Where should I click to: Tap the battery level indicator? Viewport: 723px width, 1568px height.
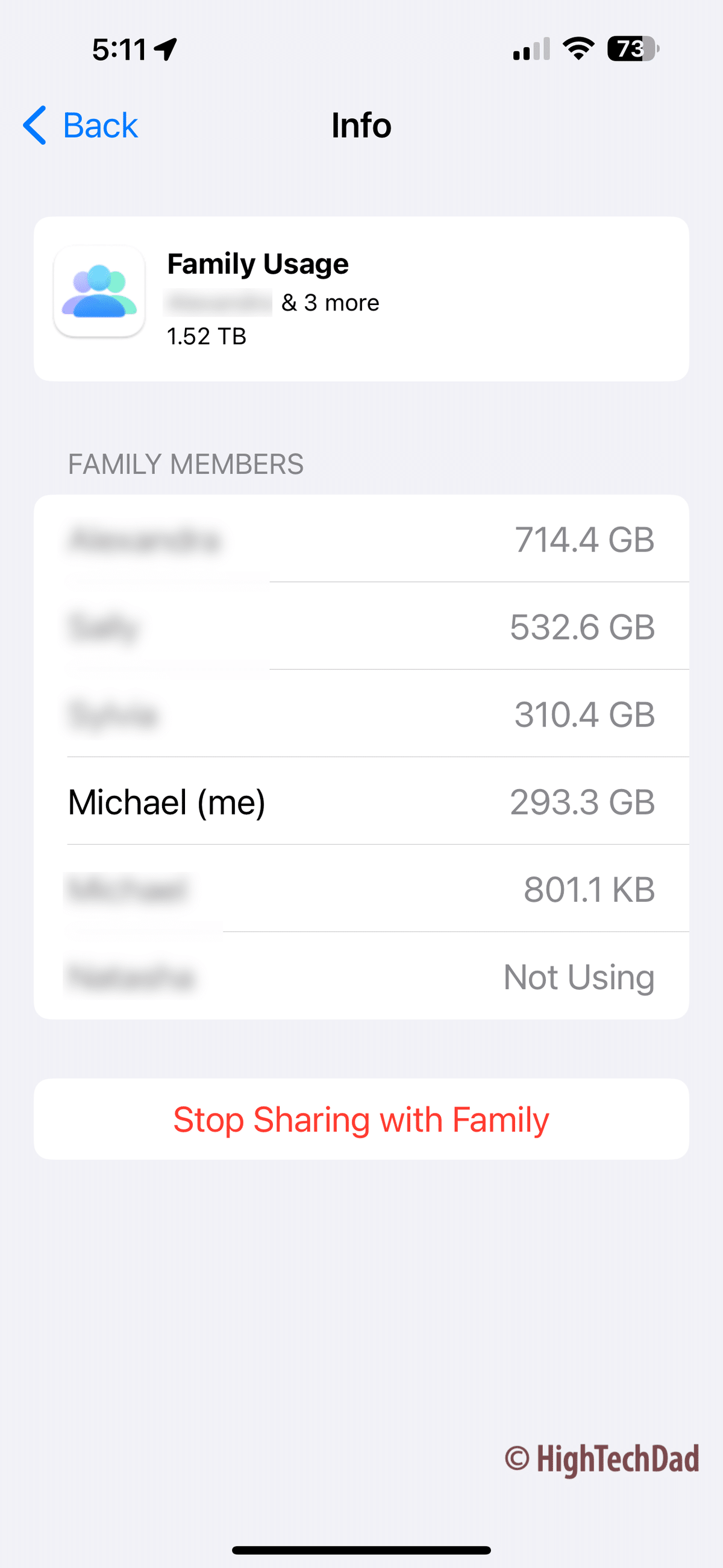(x=630, y=50)
